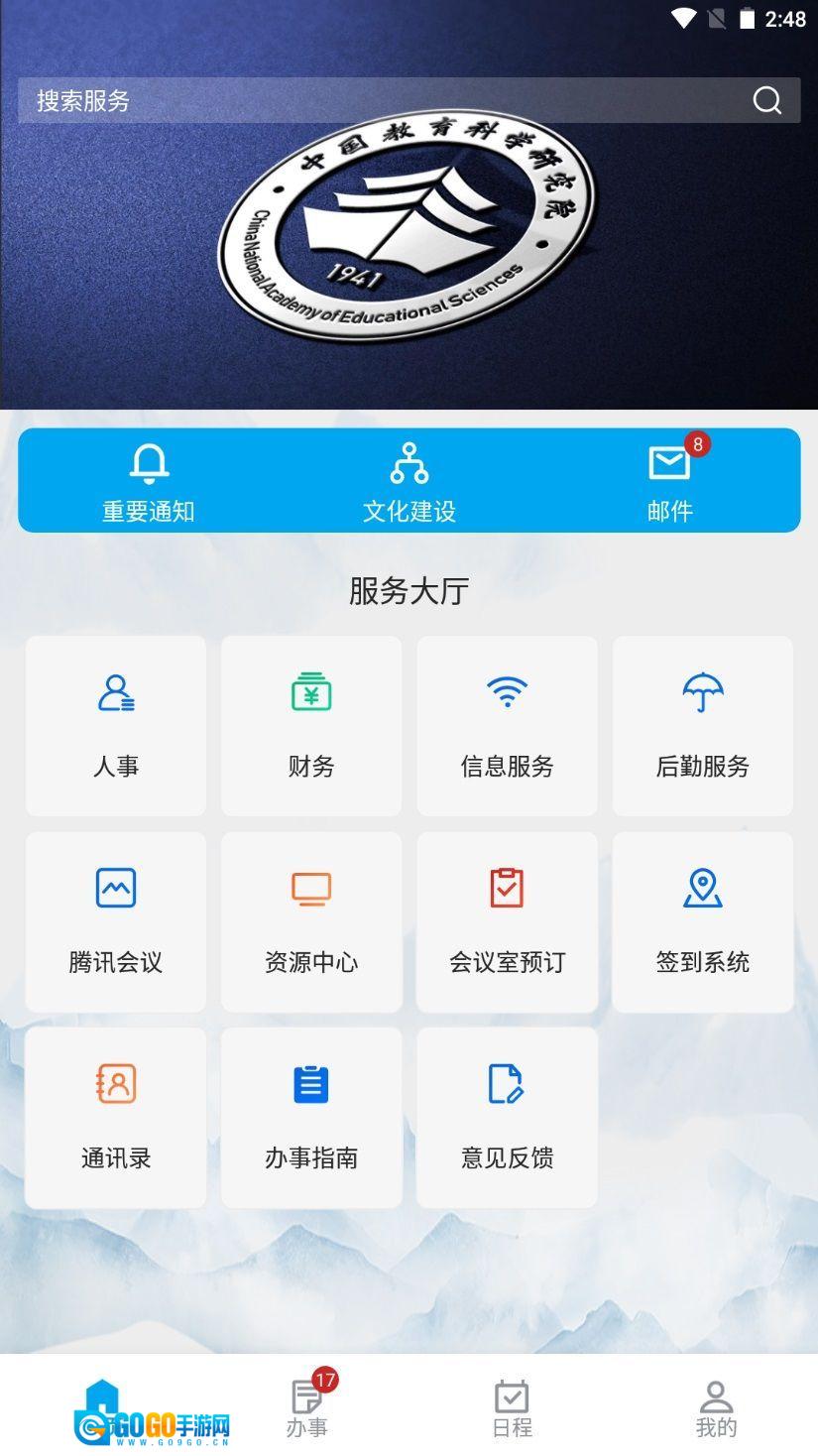Open 签到系统 check-in
Viewport: 818px width, 1456px height.
click(702, 921)
